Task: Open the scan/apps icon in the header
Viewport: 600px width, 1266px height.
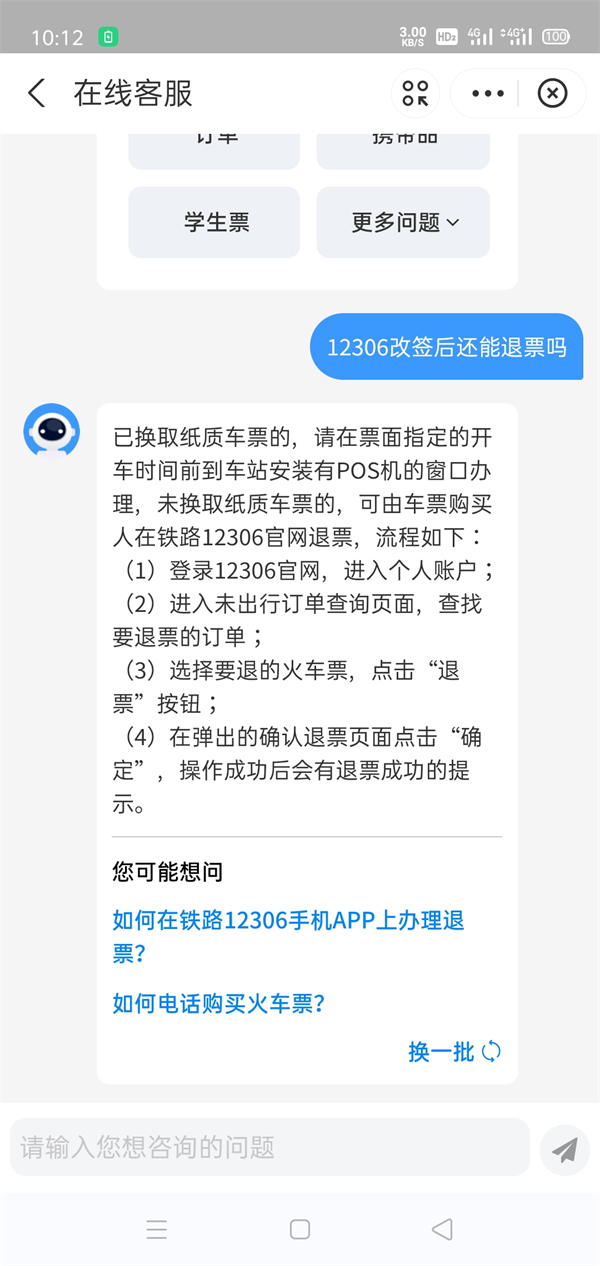Action: [x=415, y=94]
